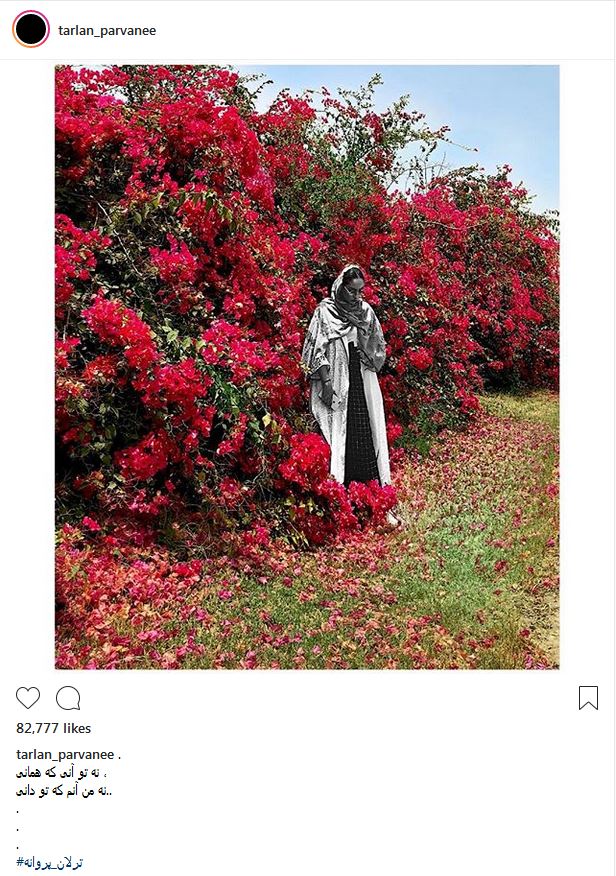
Task: Open the hashtag link in the caption
Action: [50, 862]
